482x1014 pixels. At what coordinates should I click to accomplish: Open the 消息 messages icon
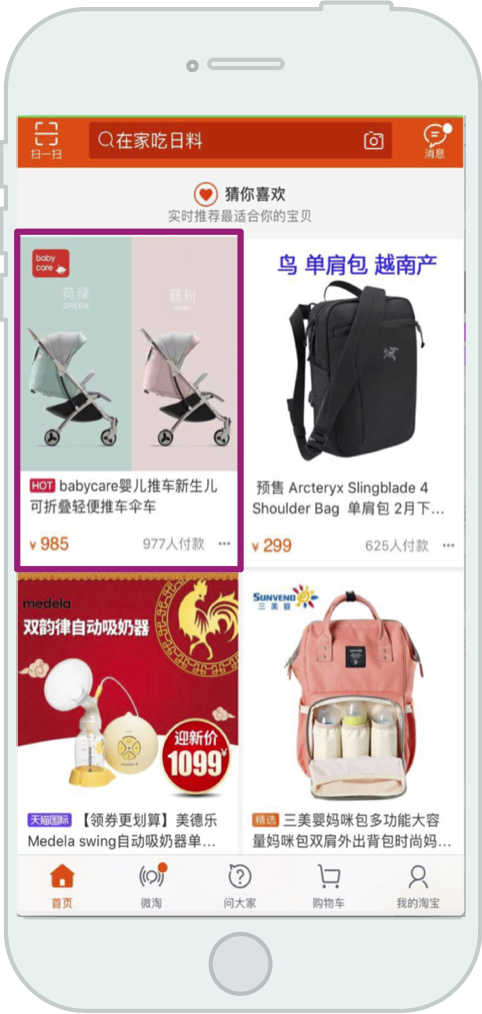point(435,141)
